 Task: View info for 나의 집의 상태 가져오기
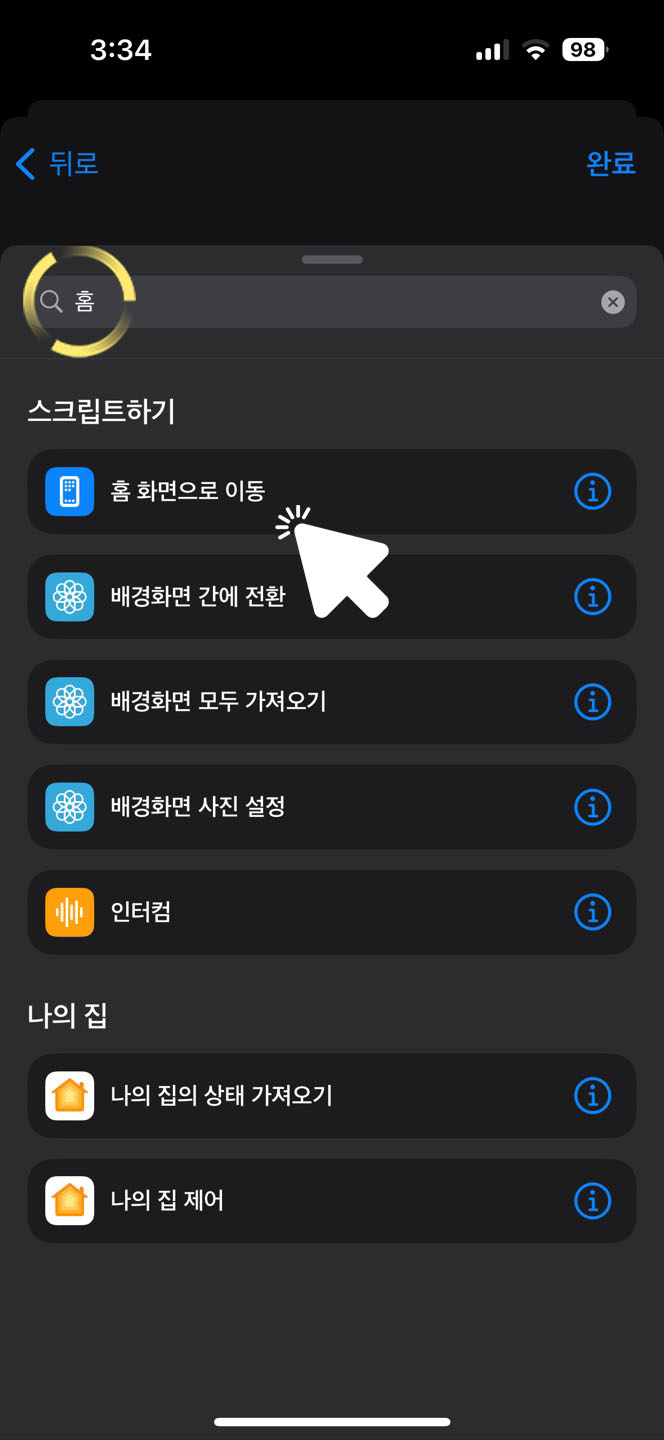[592, 1096]
